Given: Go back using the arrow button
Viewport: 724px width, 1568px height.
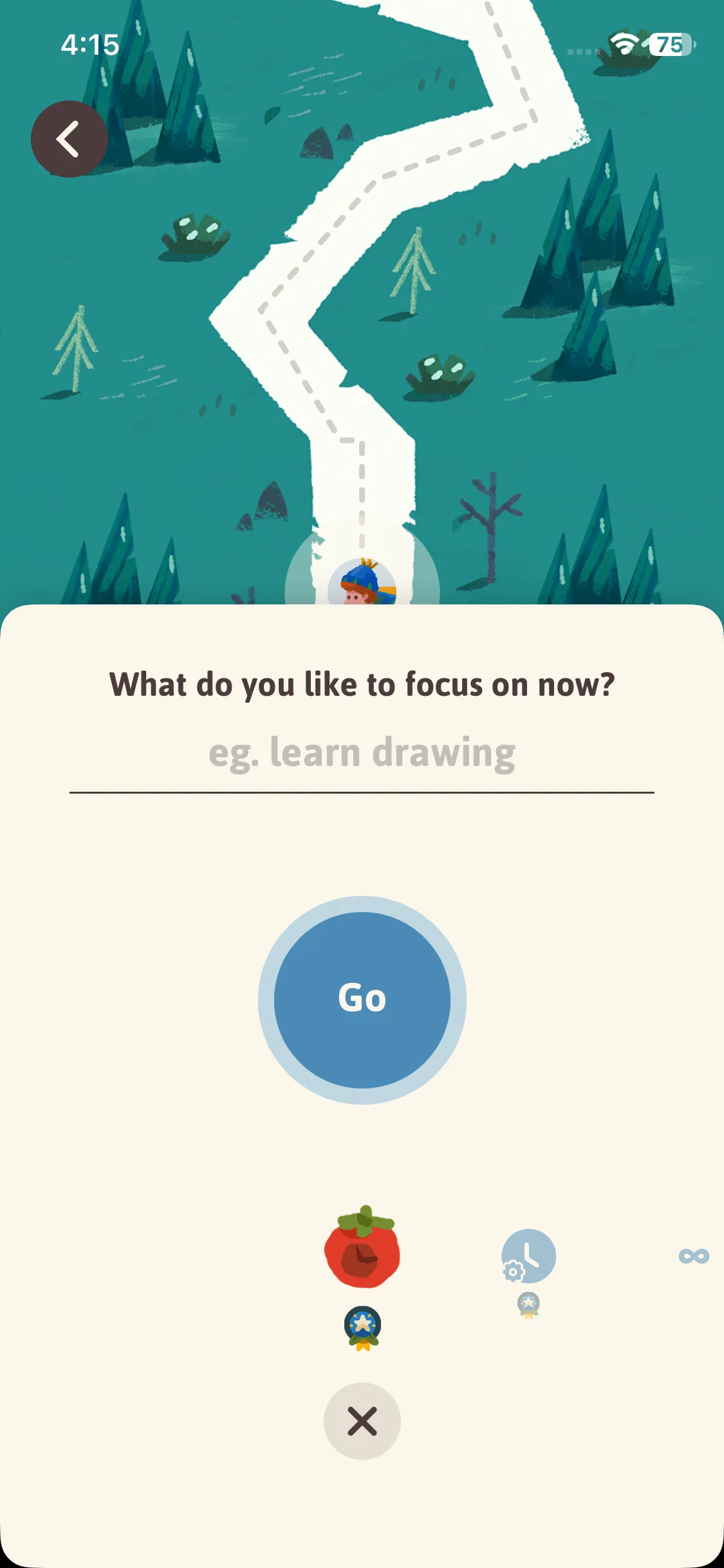Looking at the screenshot, I should [x=69, y=138].
